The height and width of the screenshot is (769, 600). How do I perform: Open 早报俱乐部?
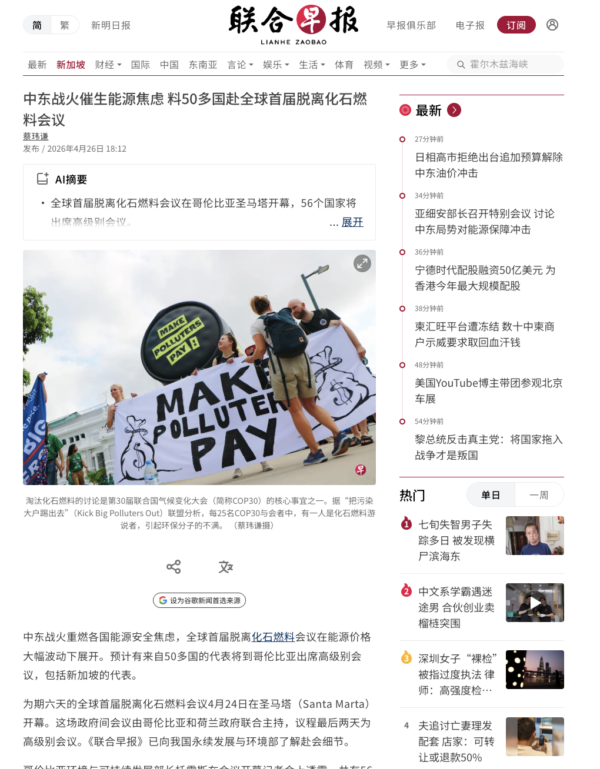(410, 25)
